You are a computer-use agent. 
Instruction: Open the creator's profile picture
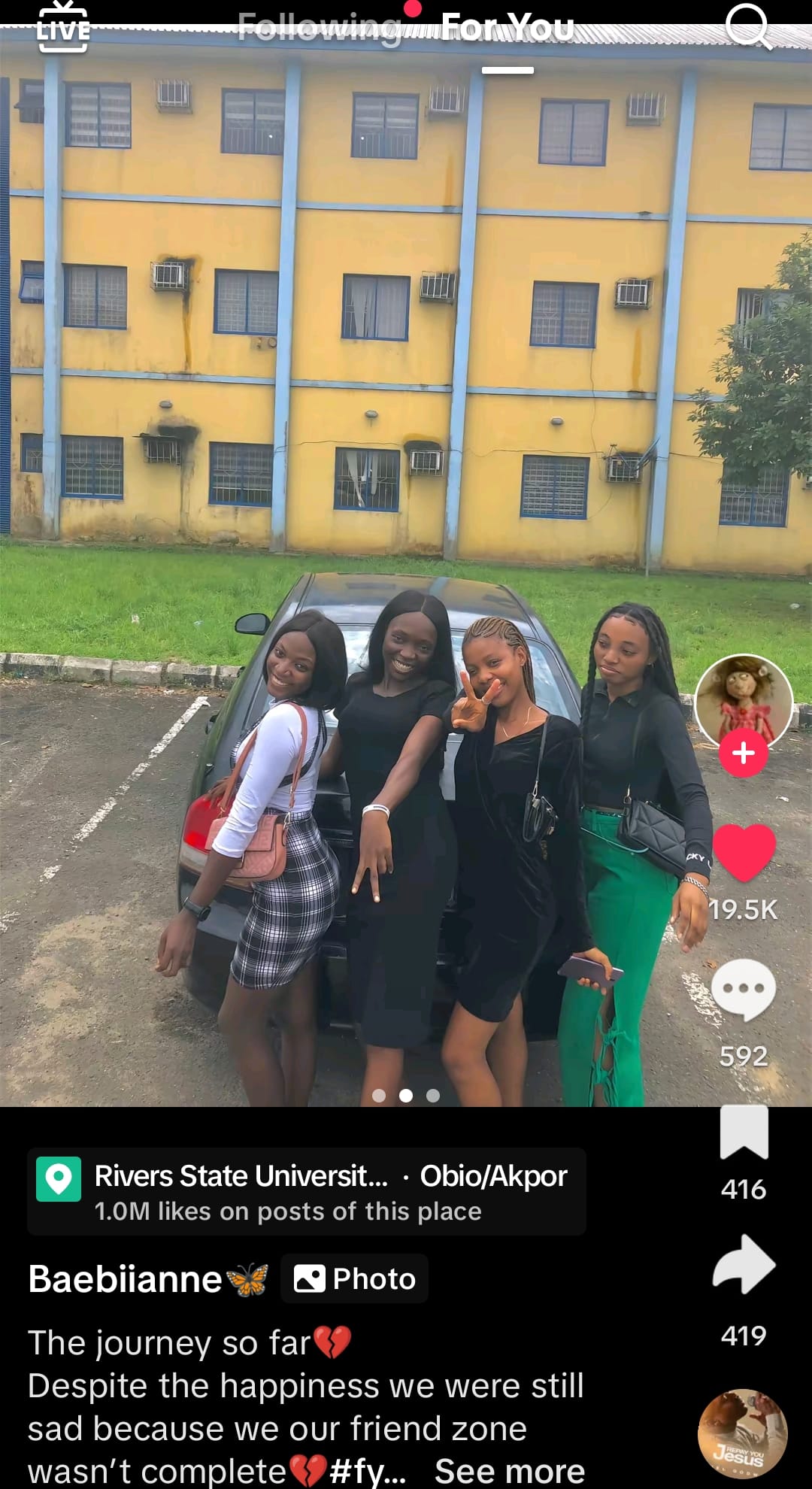pyautogui.click(x=744, y=701)
